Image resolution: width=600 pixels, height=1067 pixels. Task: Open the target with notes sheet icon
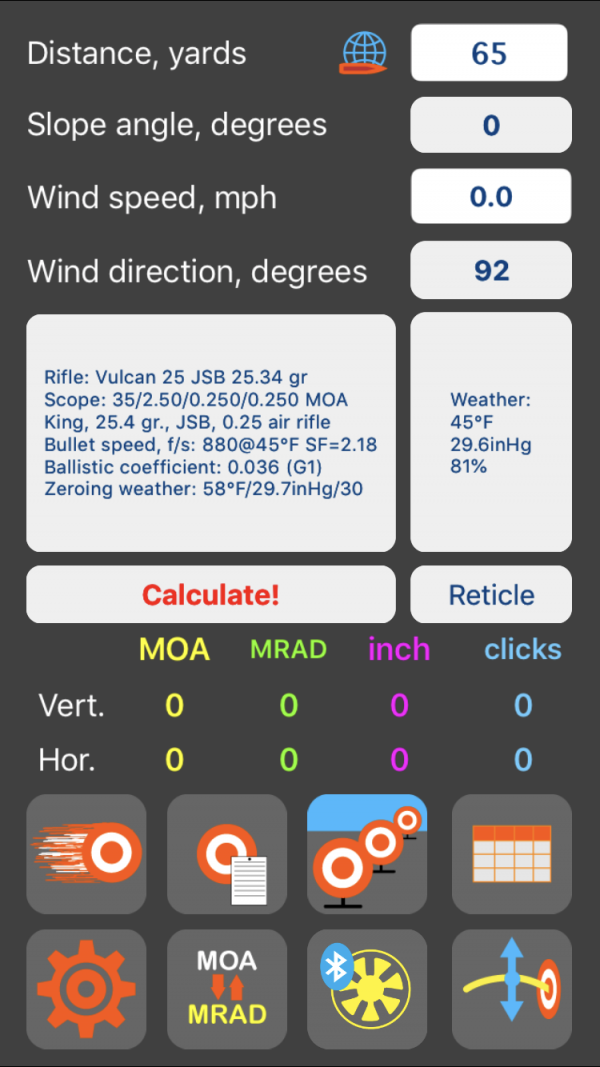227,854
